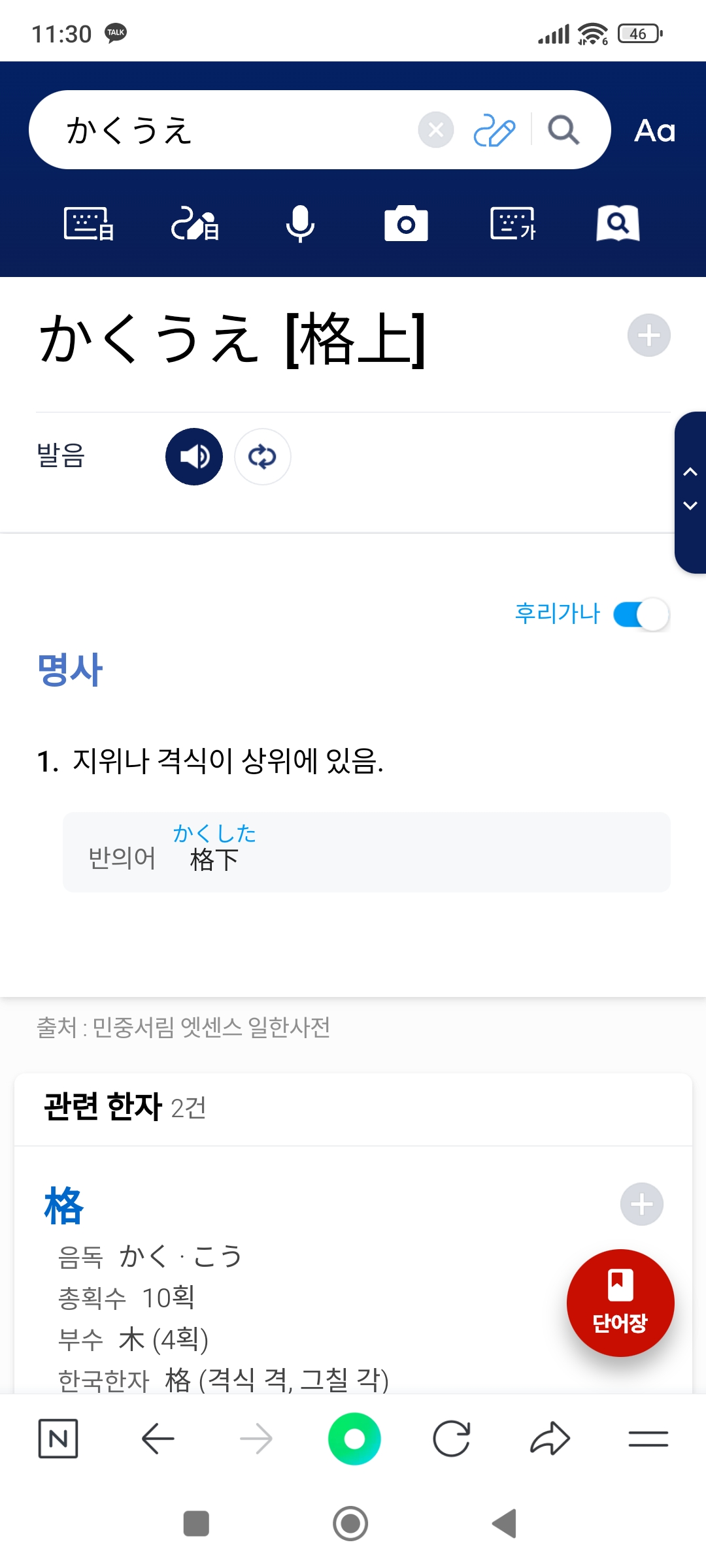The image size is (706, 1568).
Task: Open the kanji entry 格
Action: pos(64,1206)
